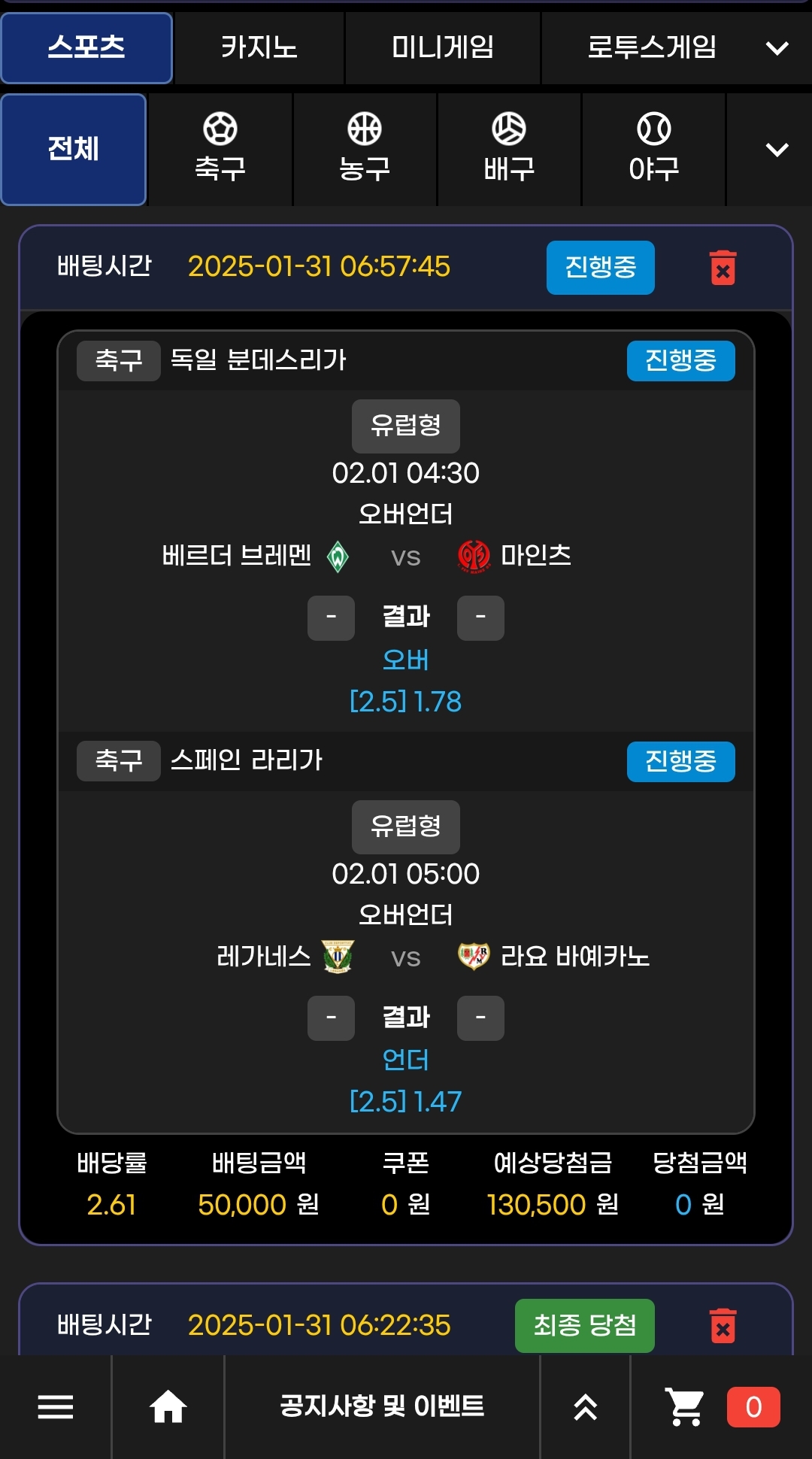Filter bets by 배구
Viewport: 812px width, 1459px height.
pyautogui.click(x=509, y=149)
